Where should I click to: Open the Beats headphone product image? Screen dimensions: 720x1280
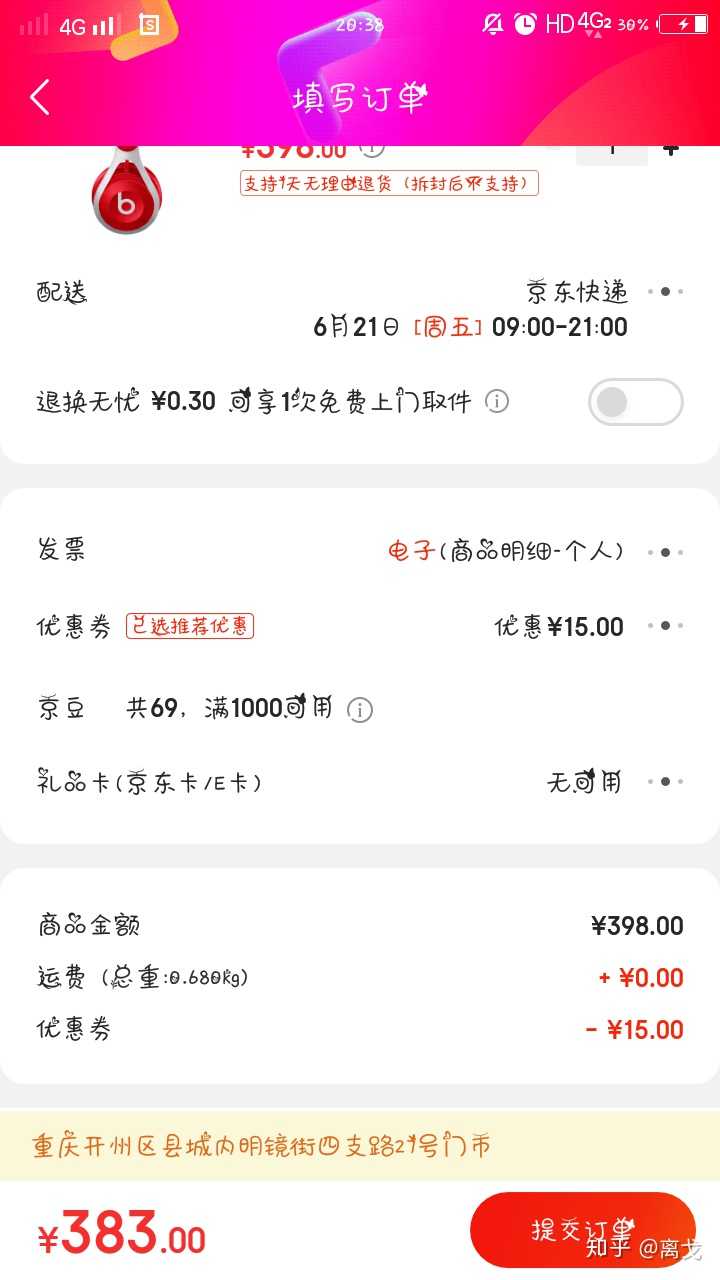pos(127,192)
